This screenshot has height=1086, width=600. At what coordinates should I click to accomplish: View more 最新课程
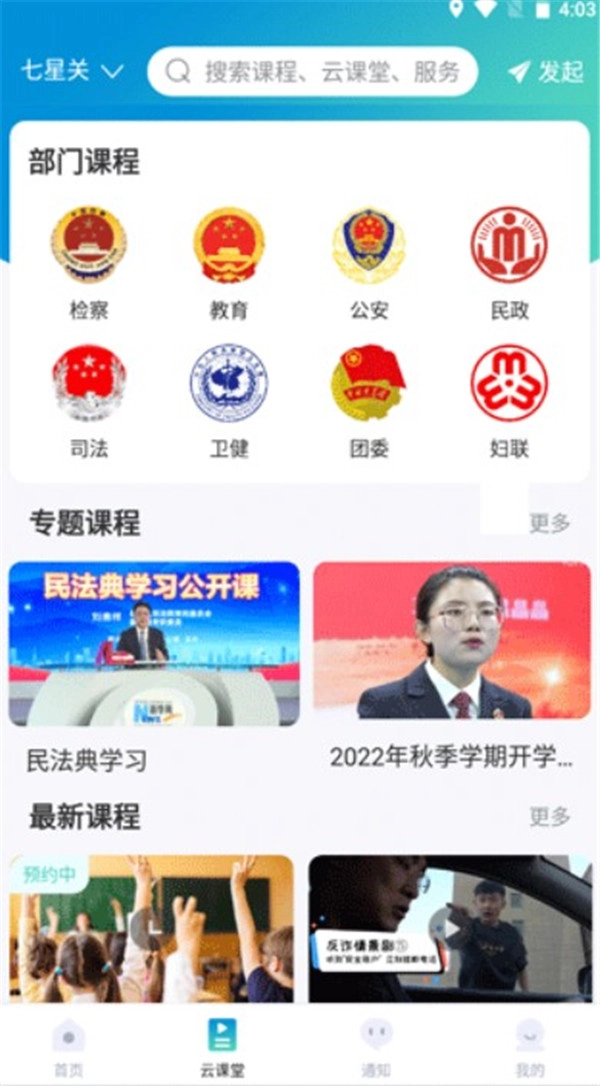point(550,816)
